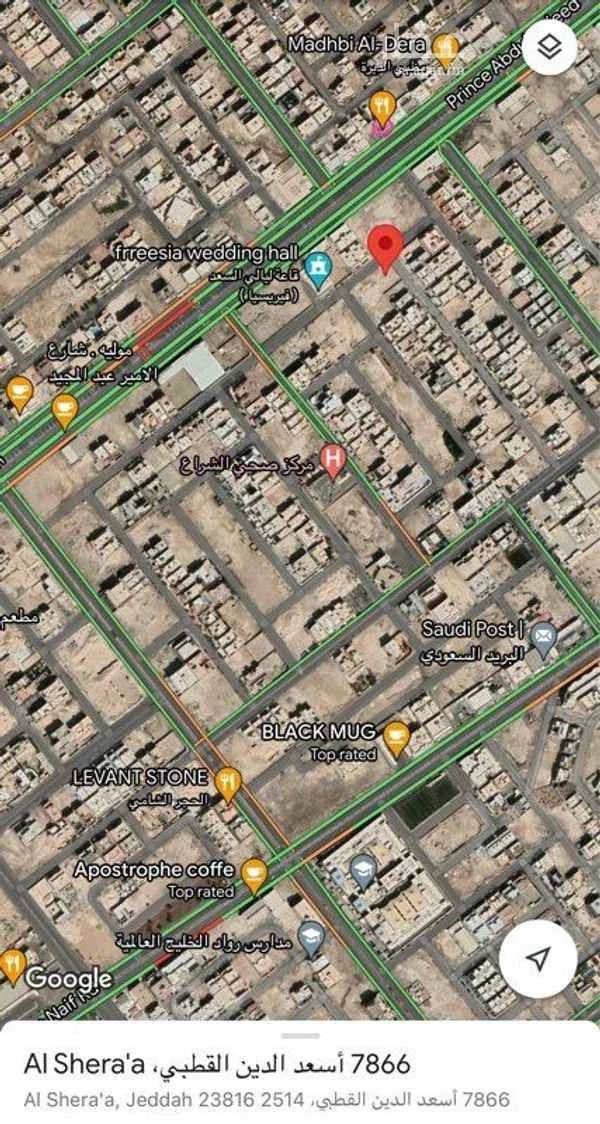Open Apostrophe coffe marker

click(254, 874)
